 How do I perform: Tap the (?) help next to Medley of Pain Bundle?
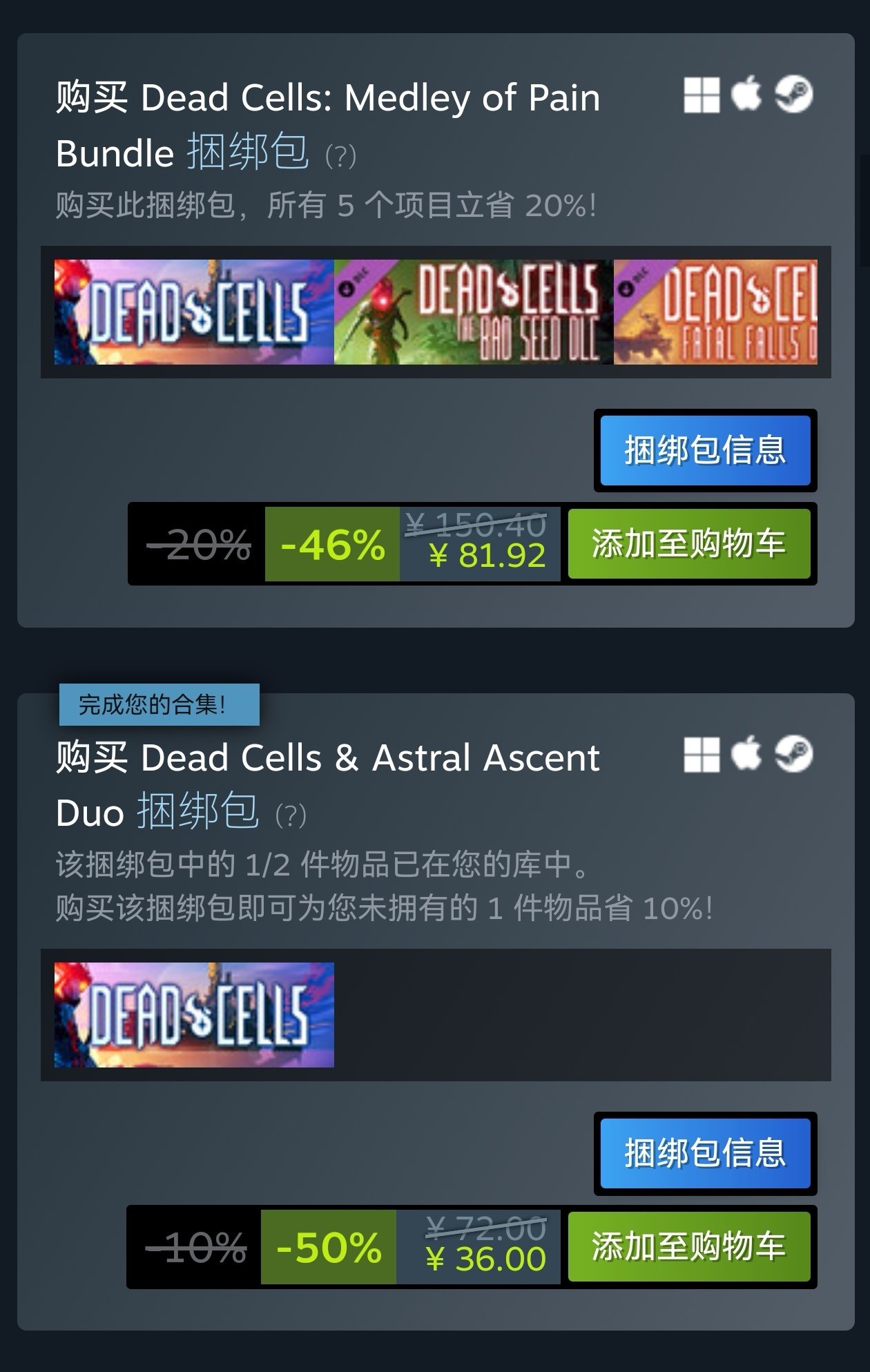[340, 156]
